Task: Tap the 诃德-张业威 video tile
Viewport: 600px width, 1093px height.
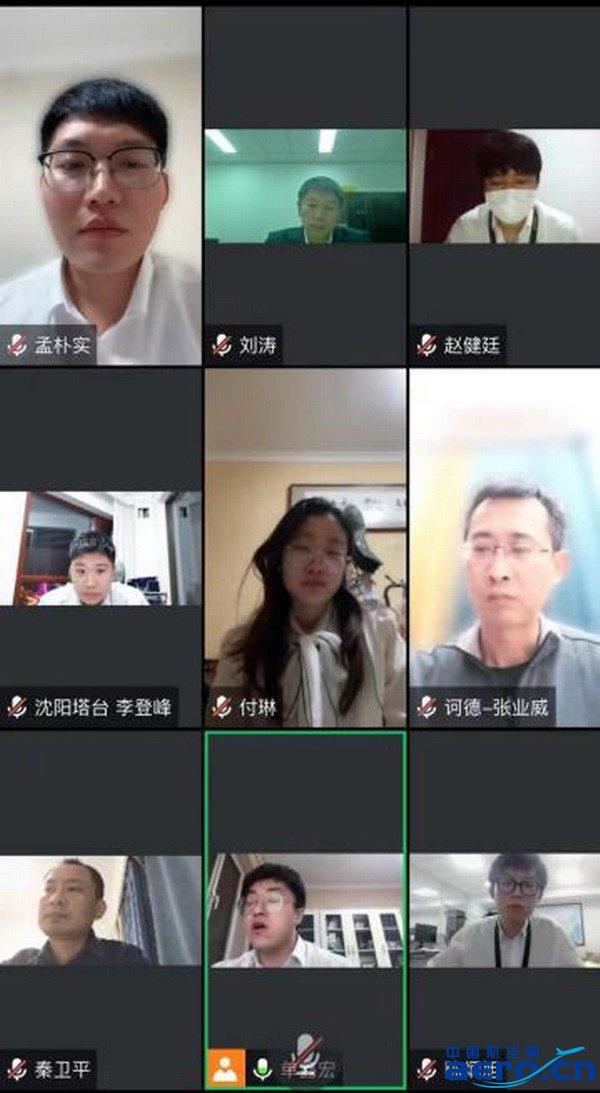Action: pyautogui.click(x=504, y=548)
